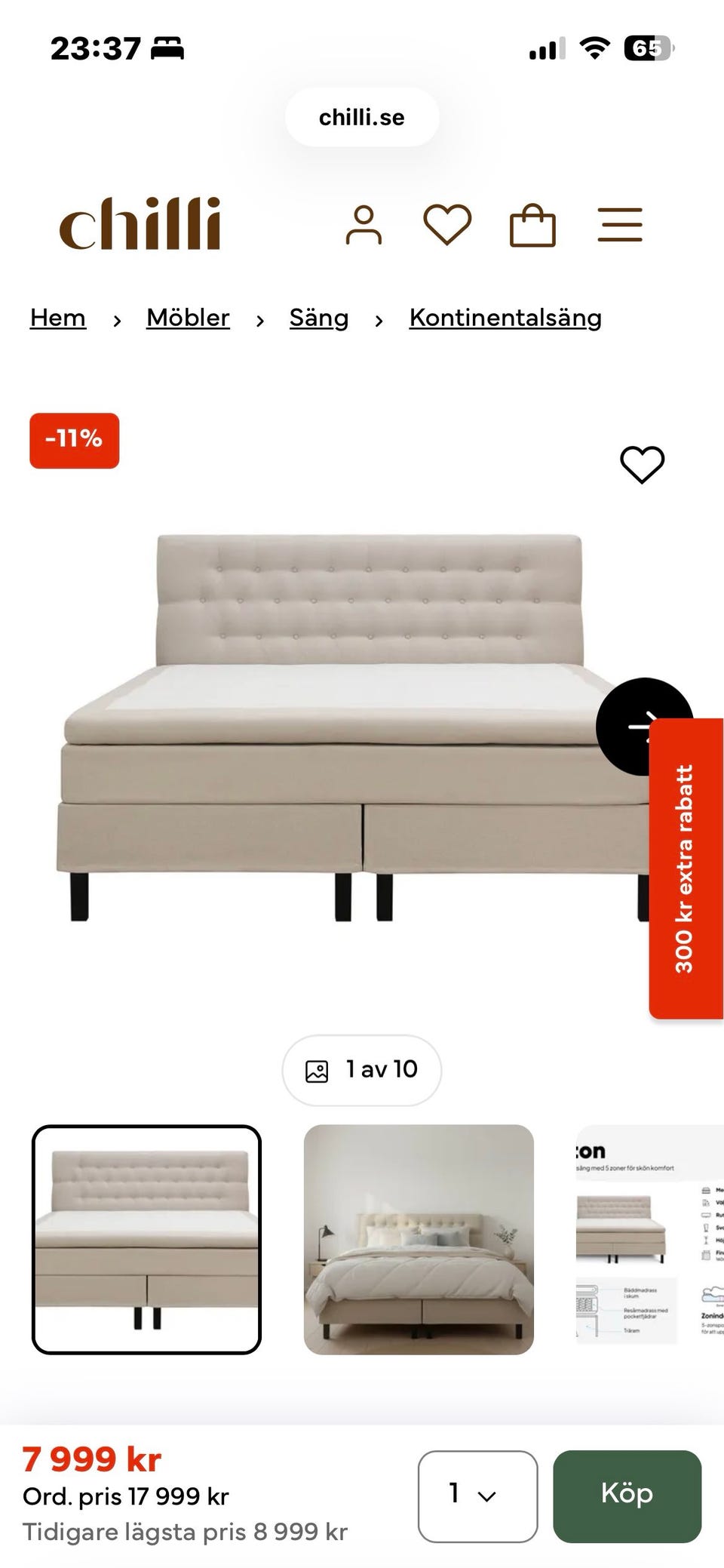
Task: Open the quantity dropdown
Action: [477, 1496]
